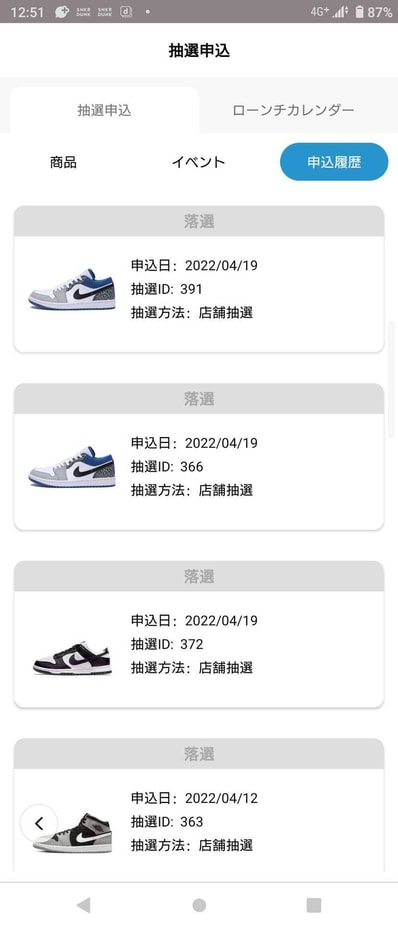398x928 pixels.
Task: Open the lottery entry with ID 372
Action: [x=199, y=634]
